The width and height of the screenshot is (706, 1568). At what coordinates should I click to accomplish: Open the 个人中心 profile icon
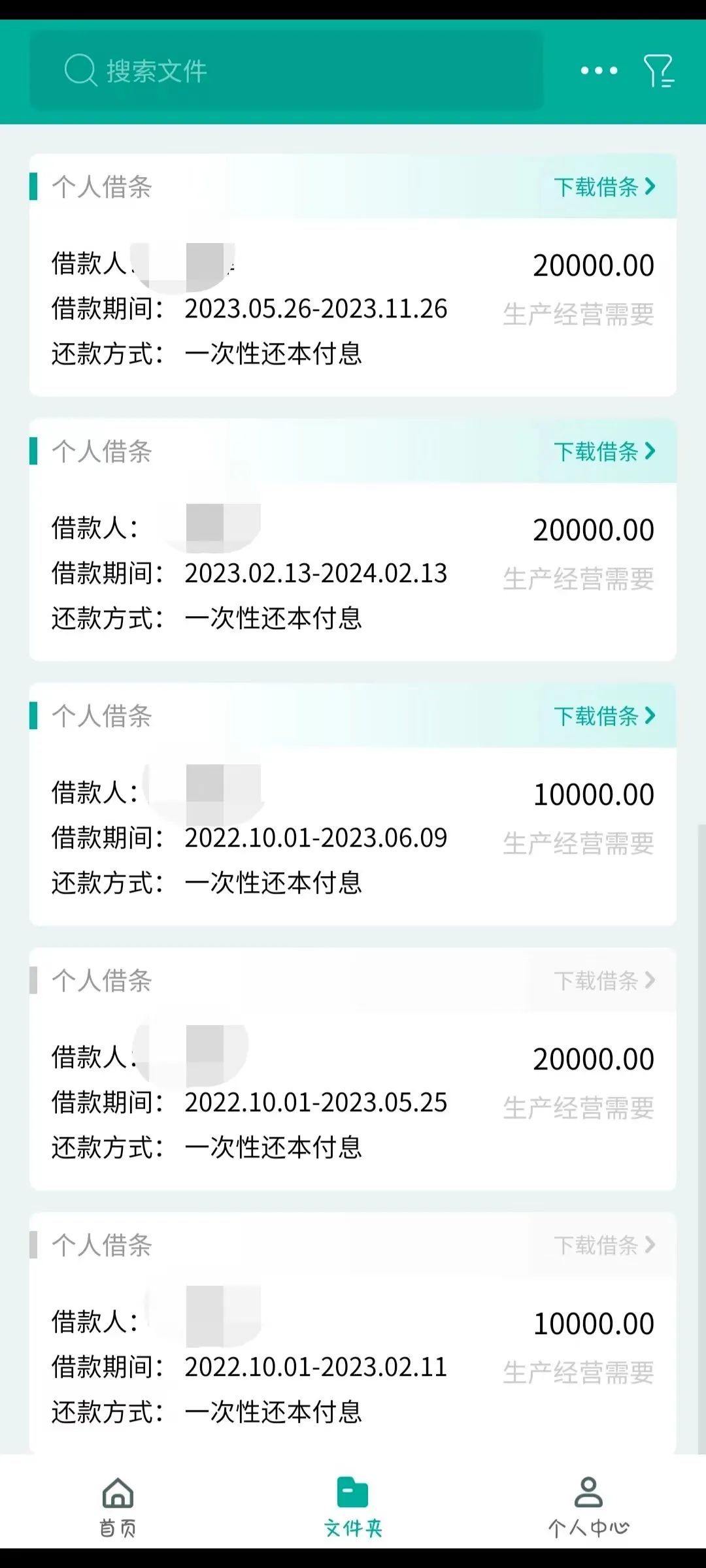tap(587, 1496)
